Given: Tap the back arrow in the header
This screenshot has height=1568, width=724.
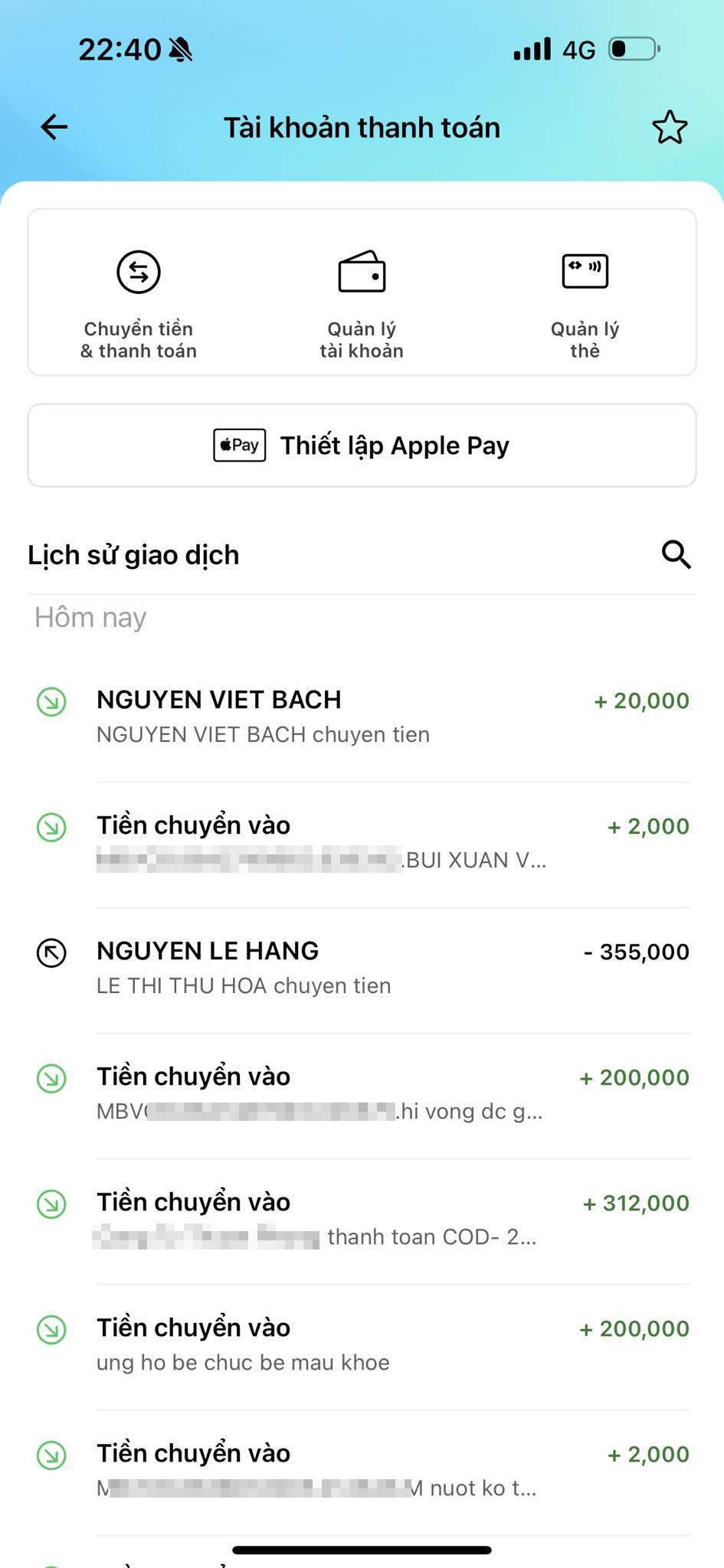Looking at the screenshot, I should click(53, 126).
